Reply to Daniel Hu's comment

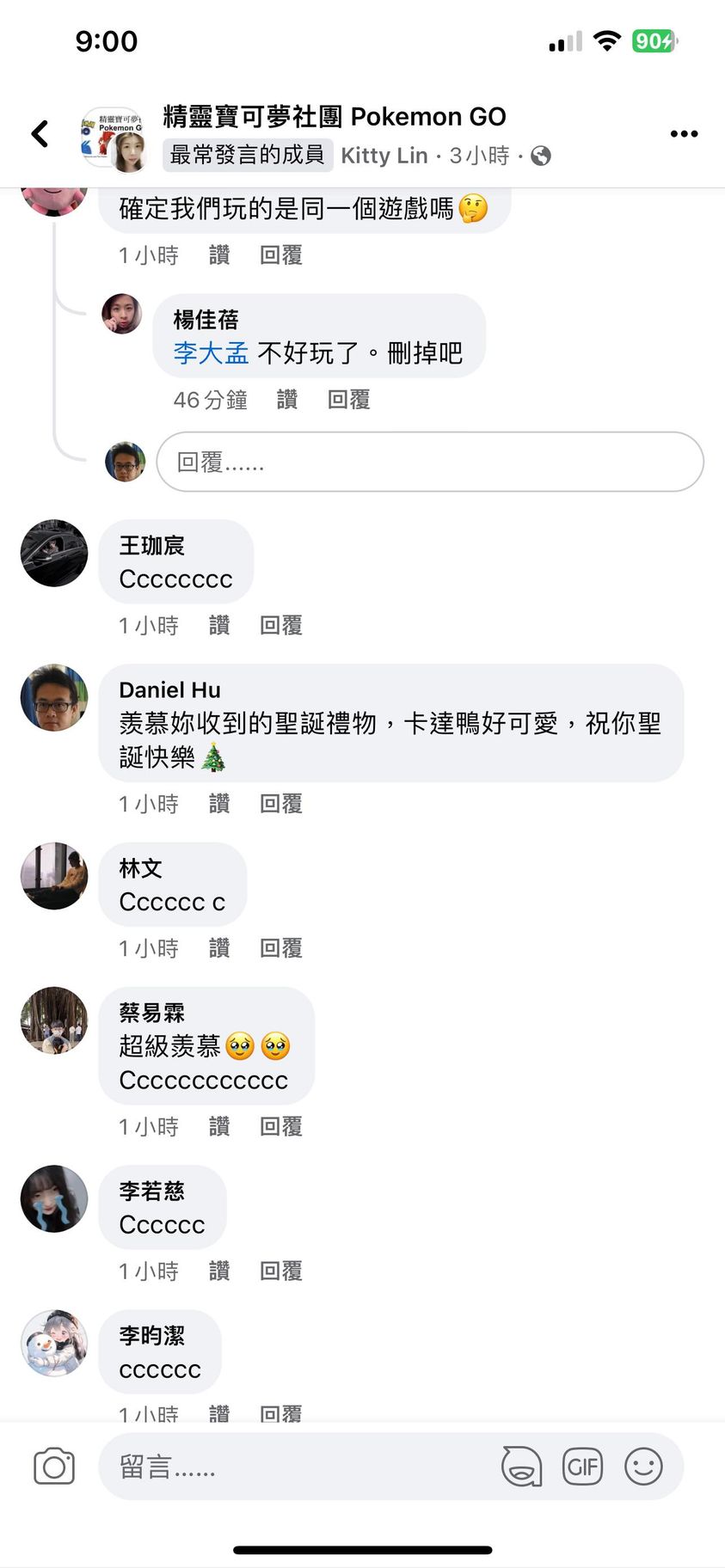[280, 805]
